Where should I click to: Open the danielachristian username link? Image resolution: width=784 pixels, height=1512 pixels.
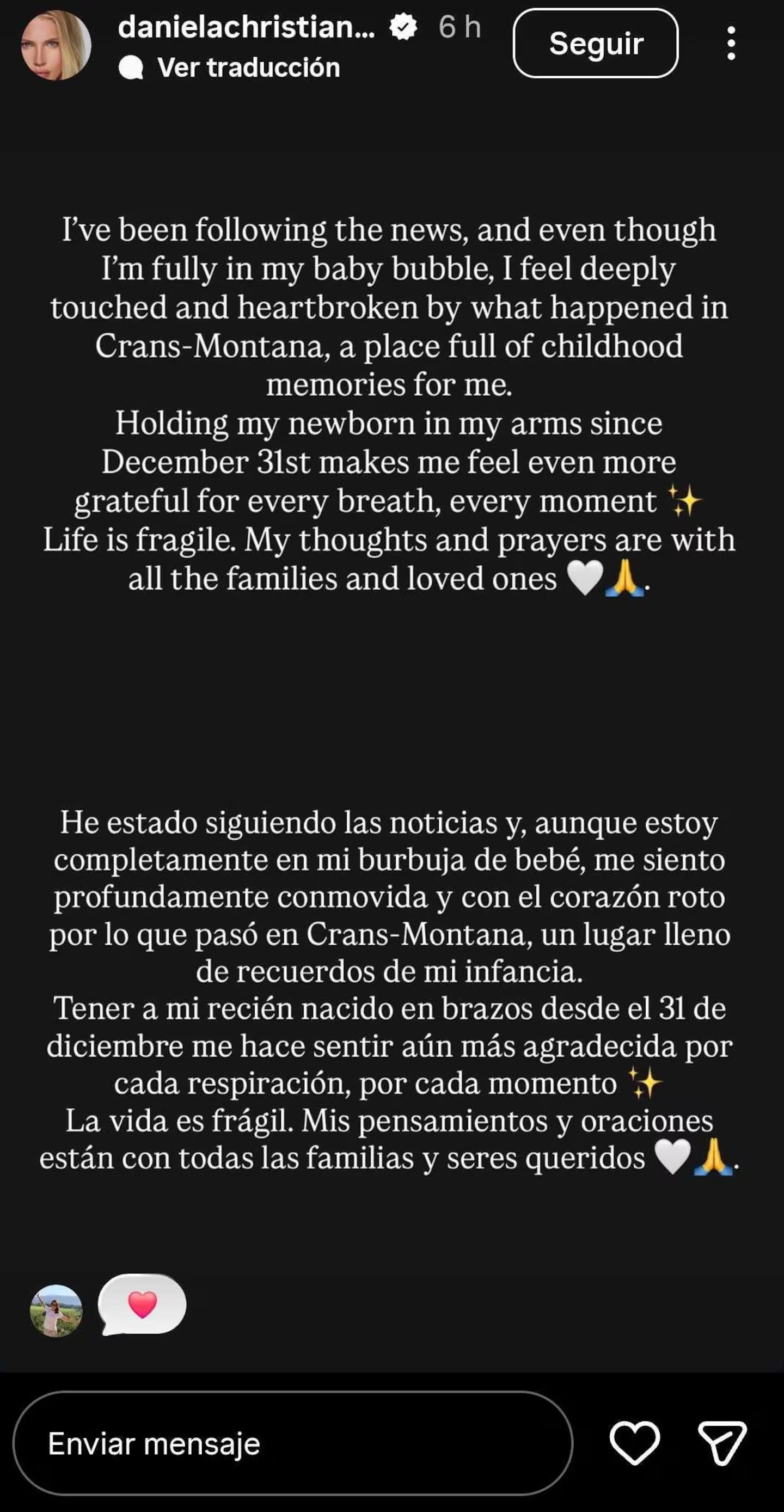pos(247,27)
